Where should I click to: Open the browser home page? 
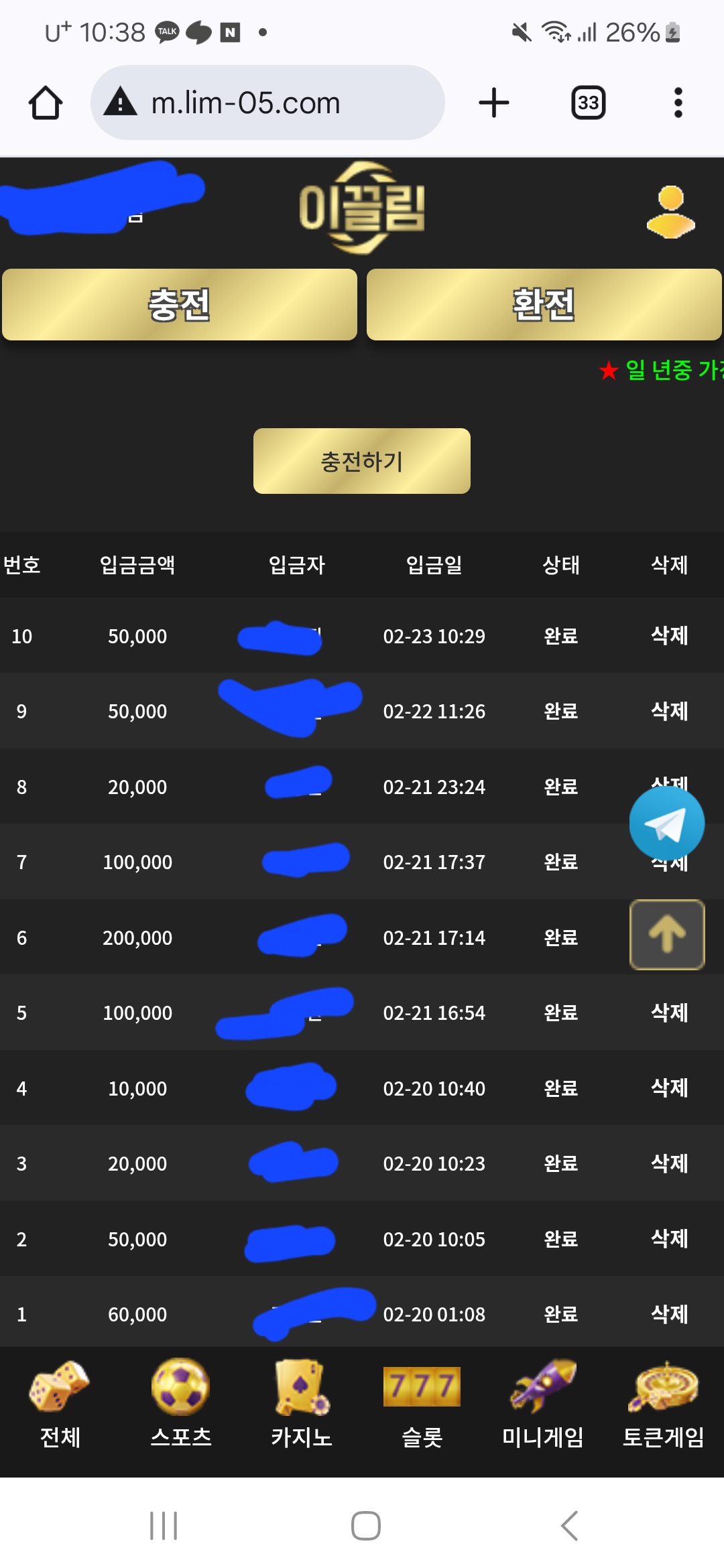[x=46, y=103]
